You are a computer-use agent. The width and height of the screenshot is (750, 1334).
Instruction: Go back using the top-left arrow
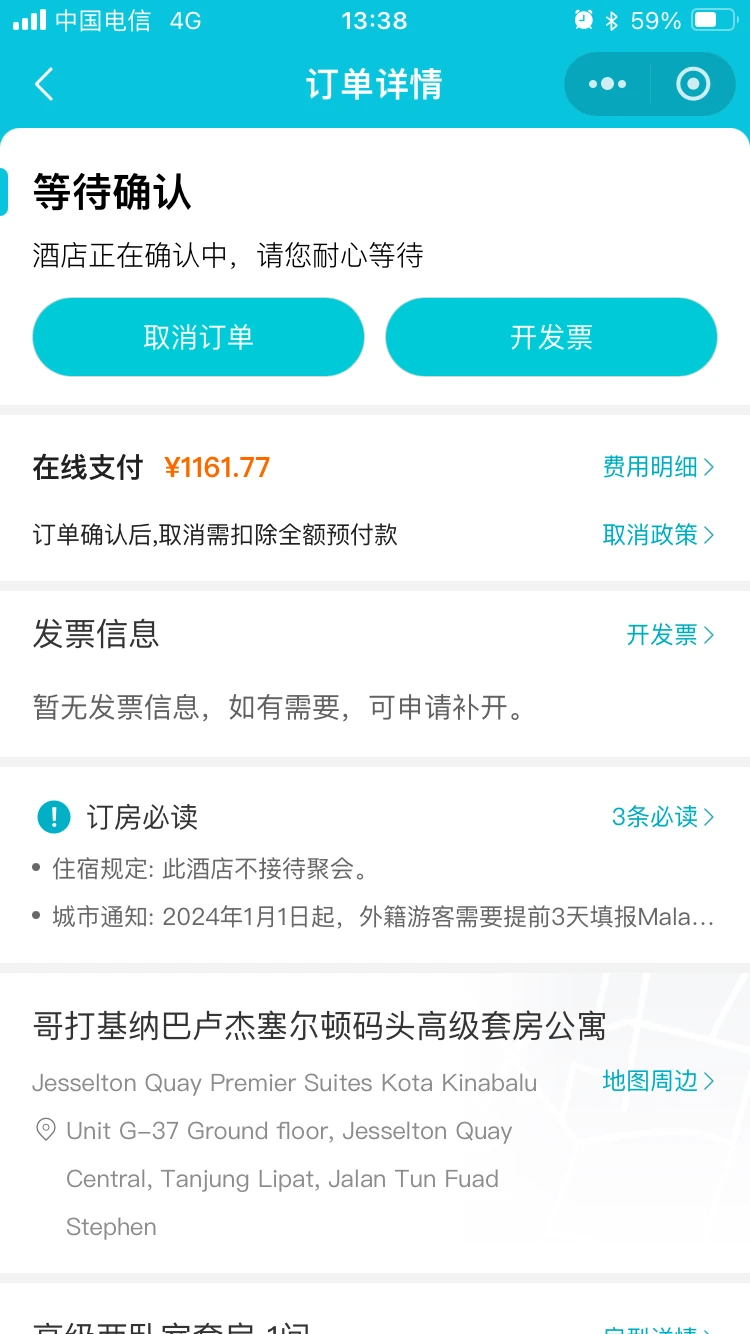point(44,84)
